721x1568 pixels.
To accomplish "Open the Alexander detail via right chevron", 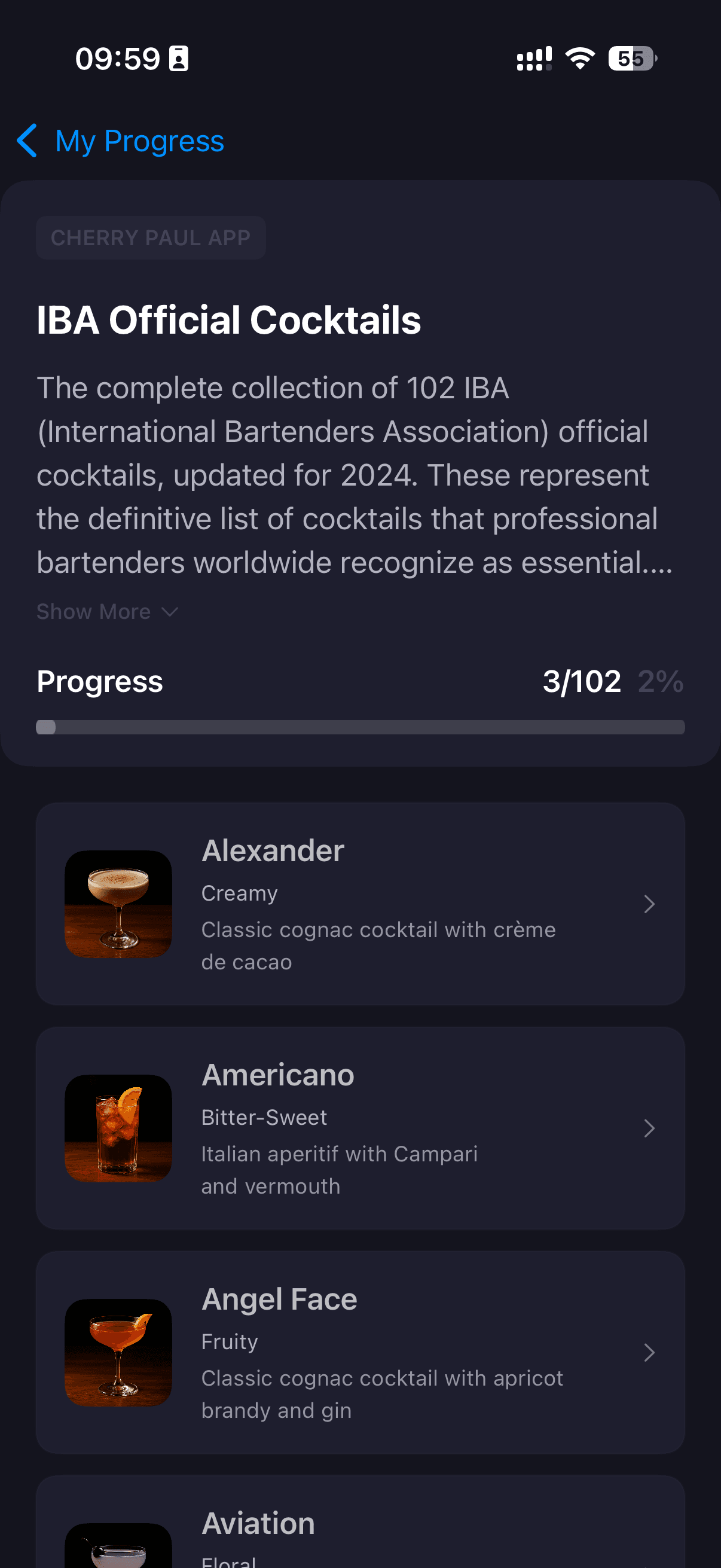I will 650,905.
